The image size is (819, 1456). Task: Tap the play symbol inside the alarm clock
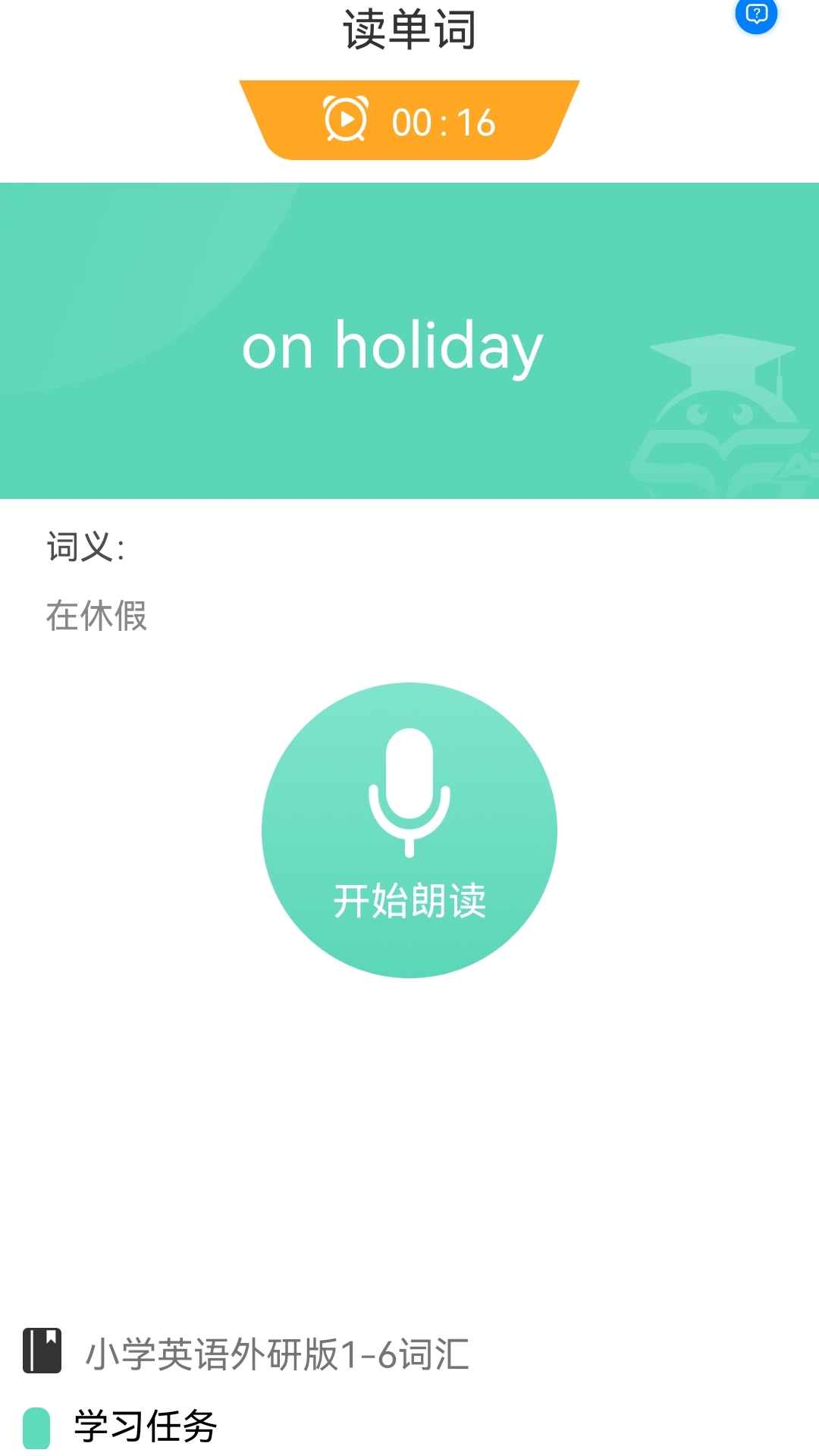pos(346,120)
